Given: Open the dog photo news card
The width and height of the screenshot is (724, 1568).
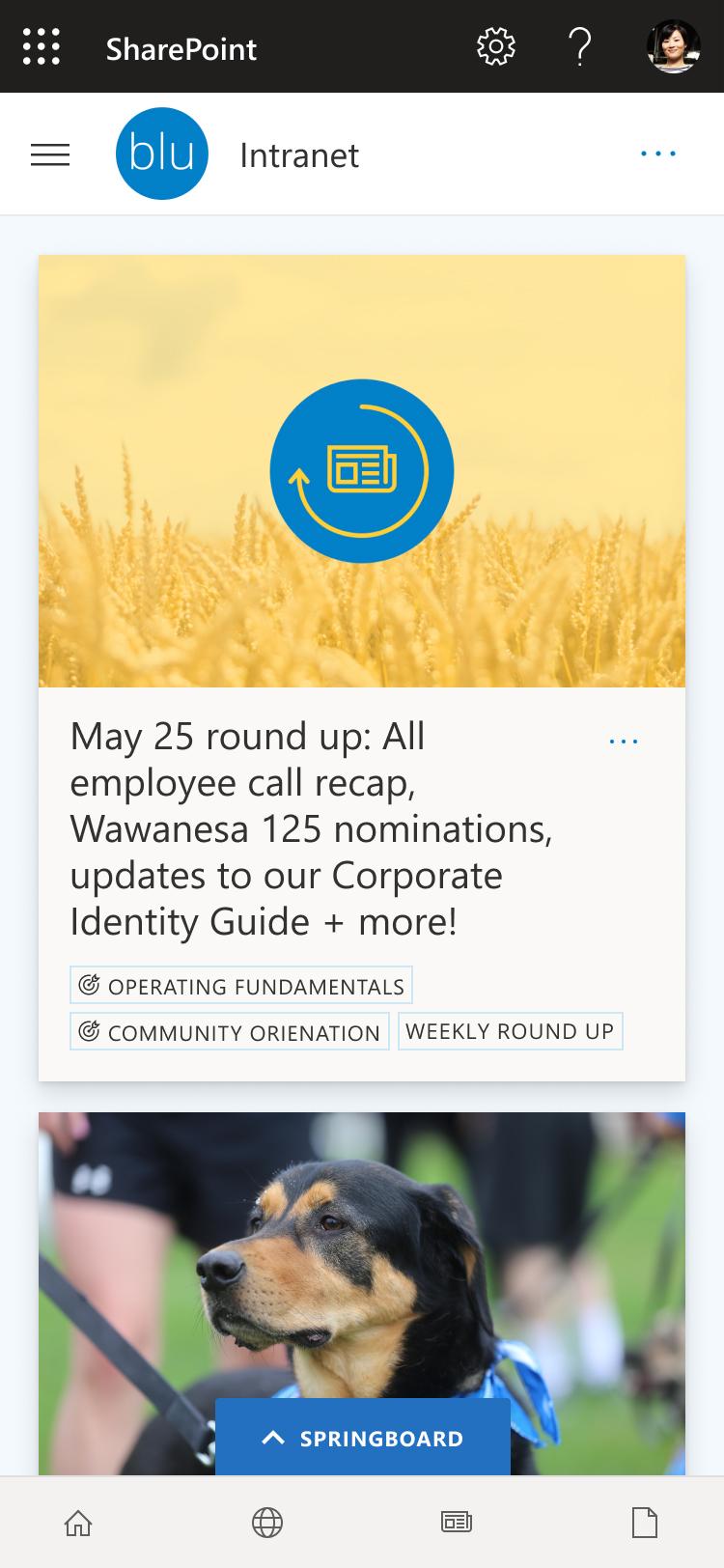Looking at the screenshot, I should (362, 1255).
